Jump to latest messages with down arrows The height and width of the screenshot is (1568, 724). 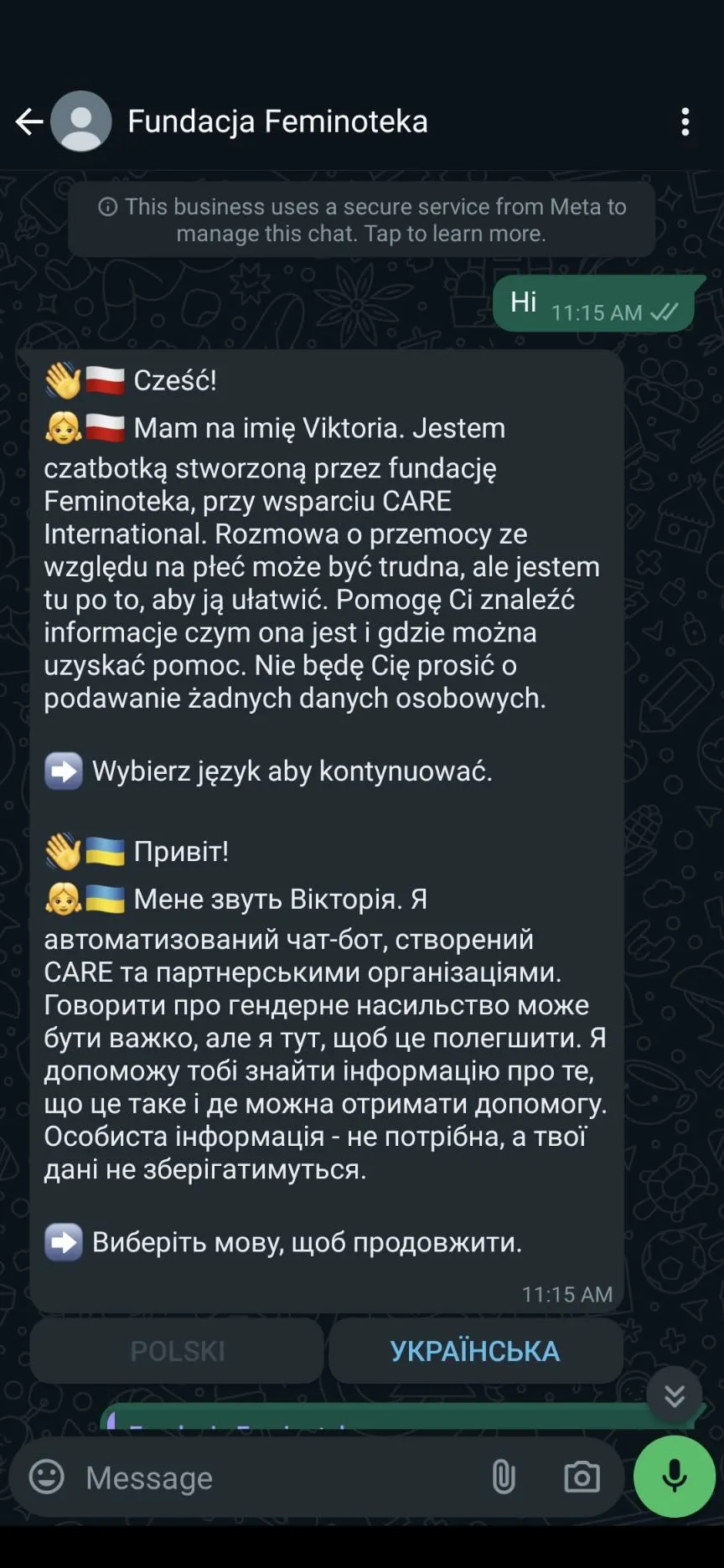click(674, 1395)
